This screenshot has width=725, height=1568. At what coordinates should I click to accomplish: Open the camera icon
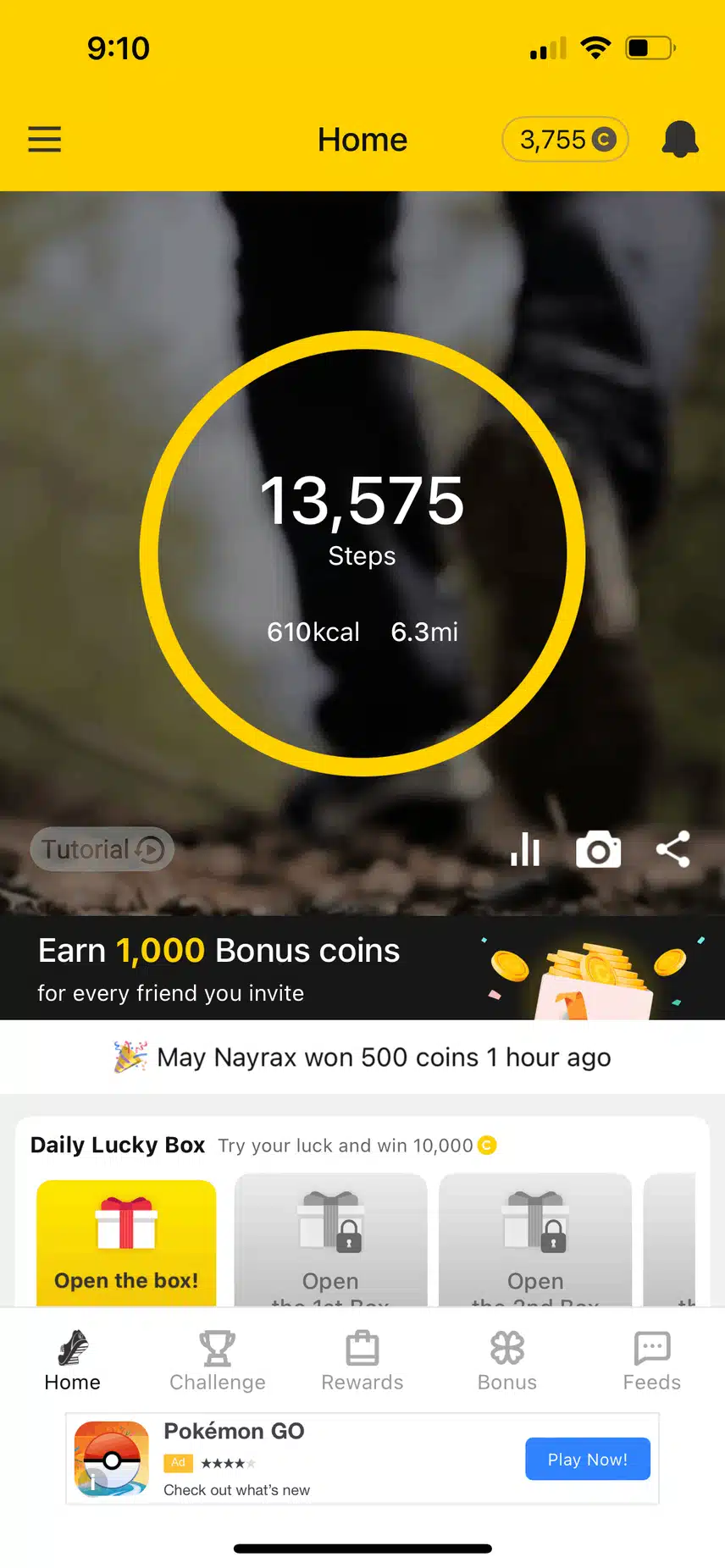coord(598,850)
